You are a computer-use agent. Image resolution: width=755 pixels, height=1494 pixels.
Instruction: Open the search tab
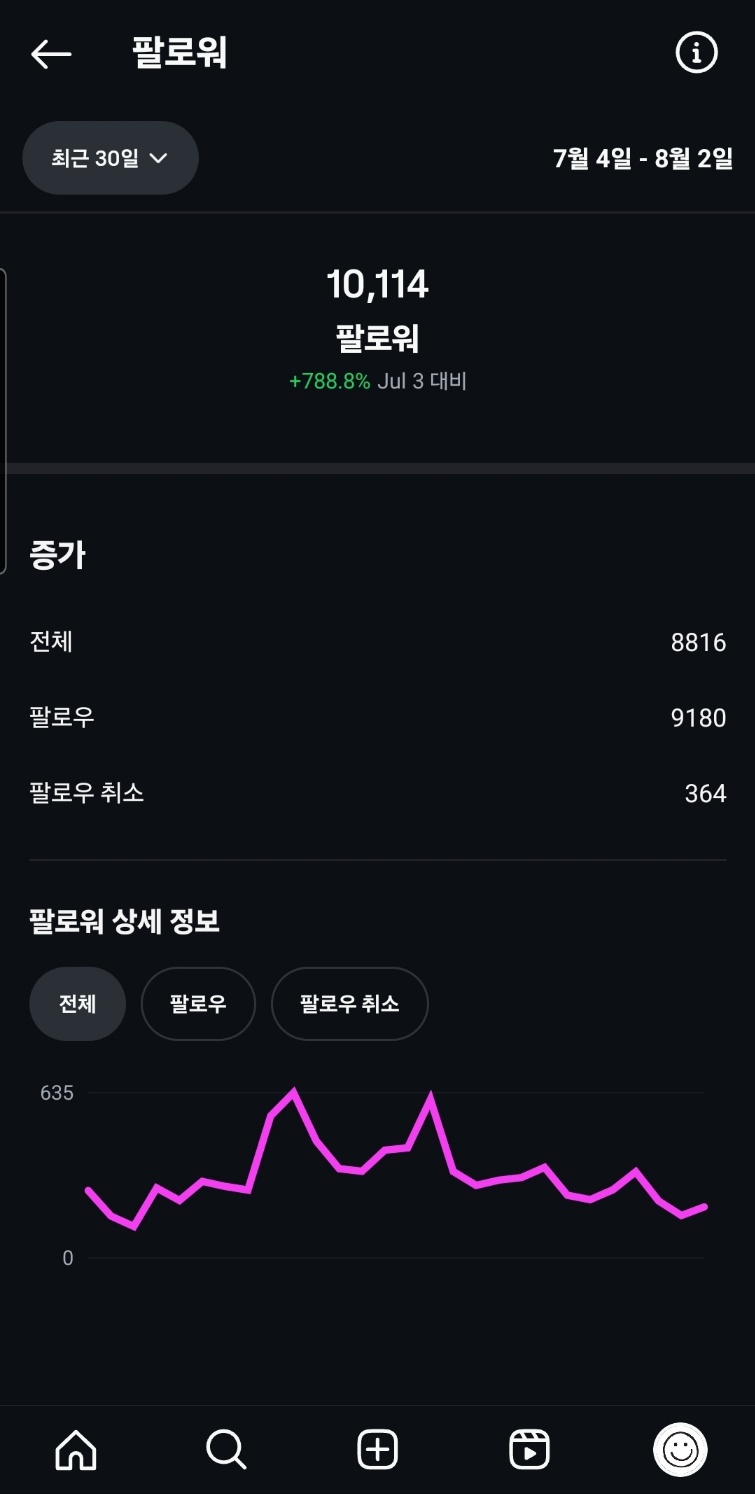(x=226, y=1449)
